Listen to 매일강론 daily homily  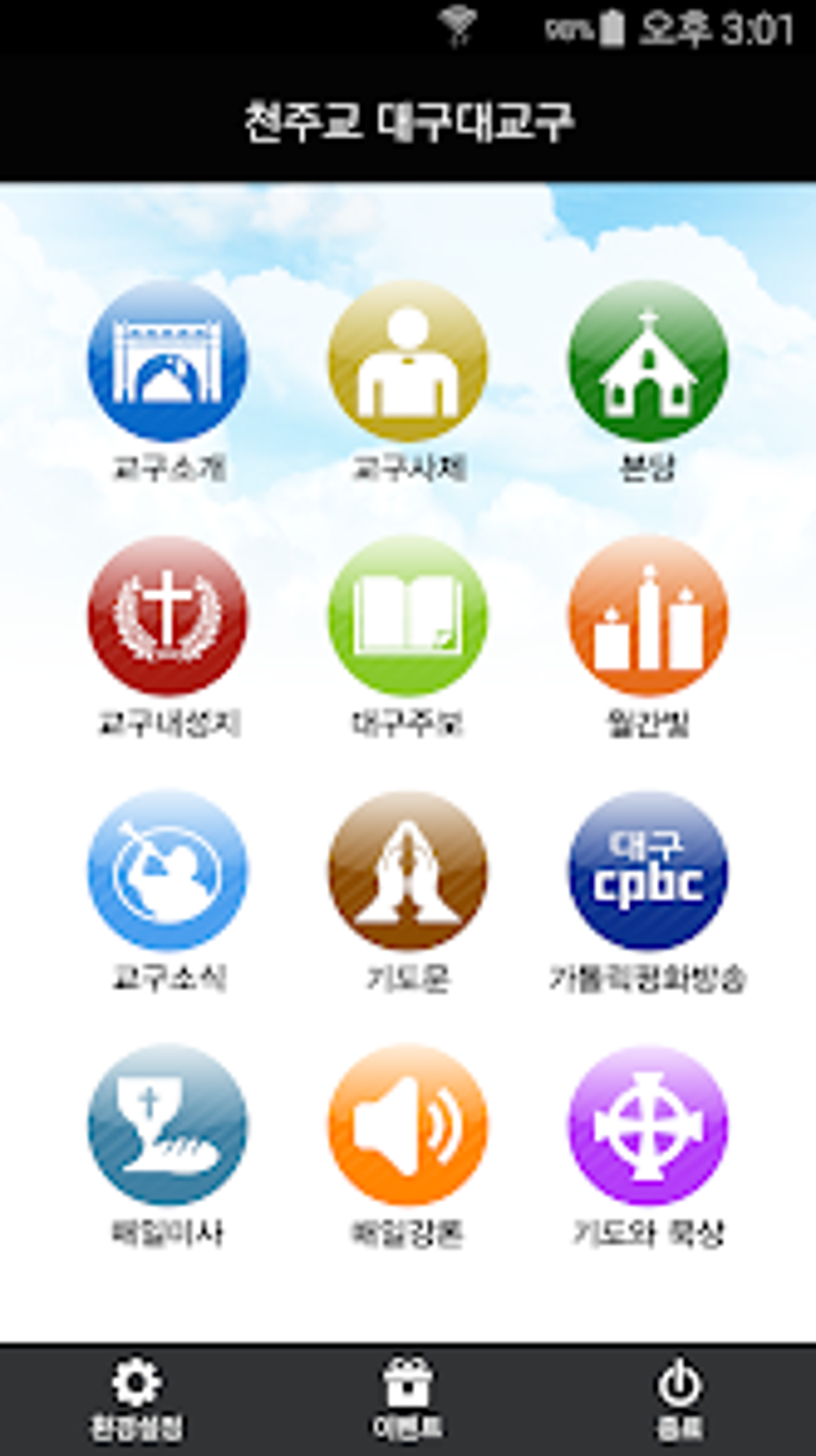coord(408,1125)
